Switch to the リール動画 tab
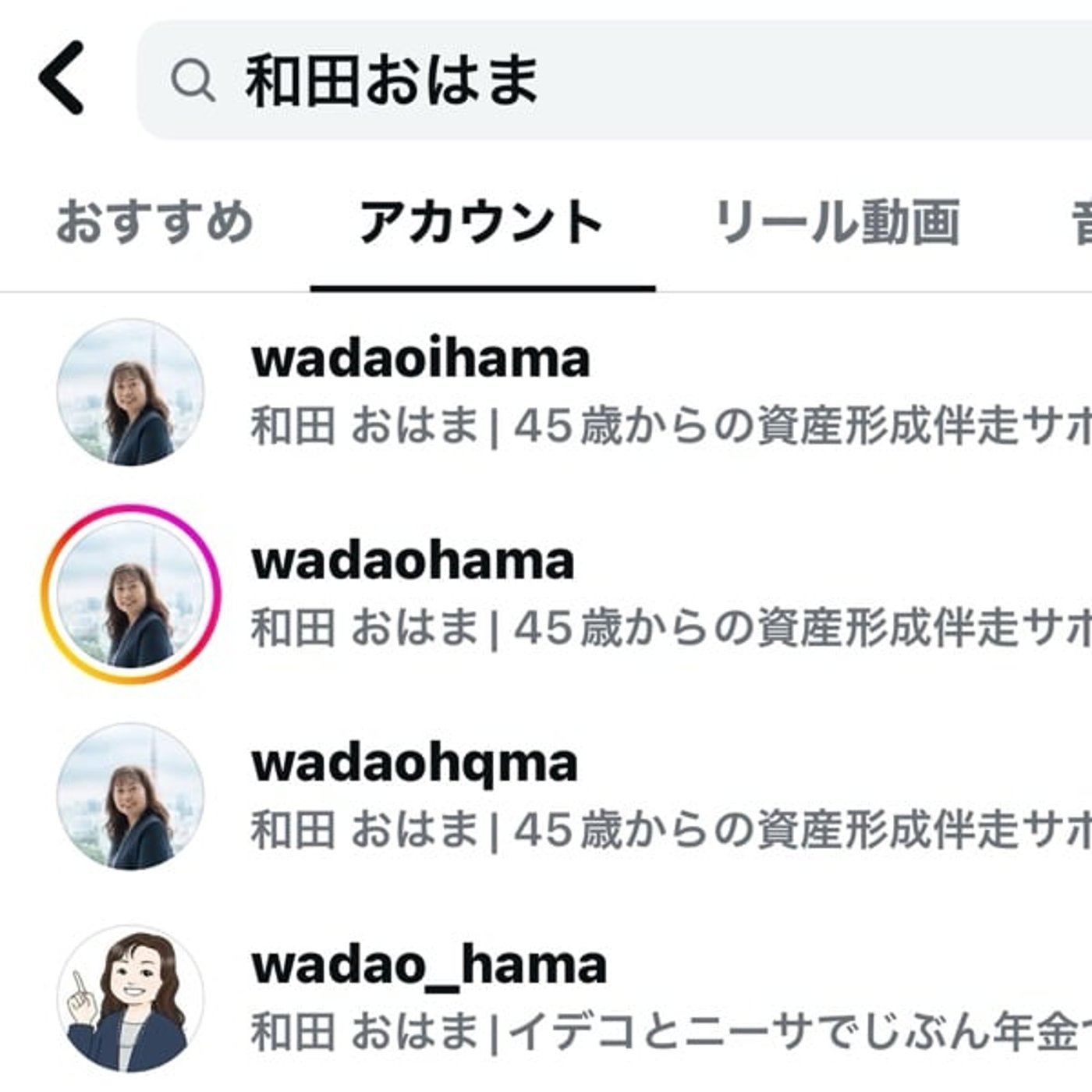 click(x=837, y=222)
